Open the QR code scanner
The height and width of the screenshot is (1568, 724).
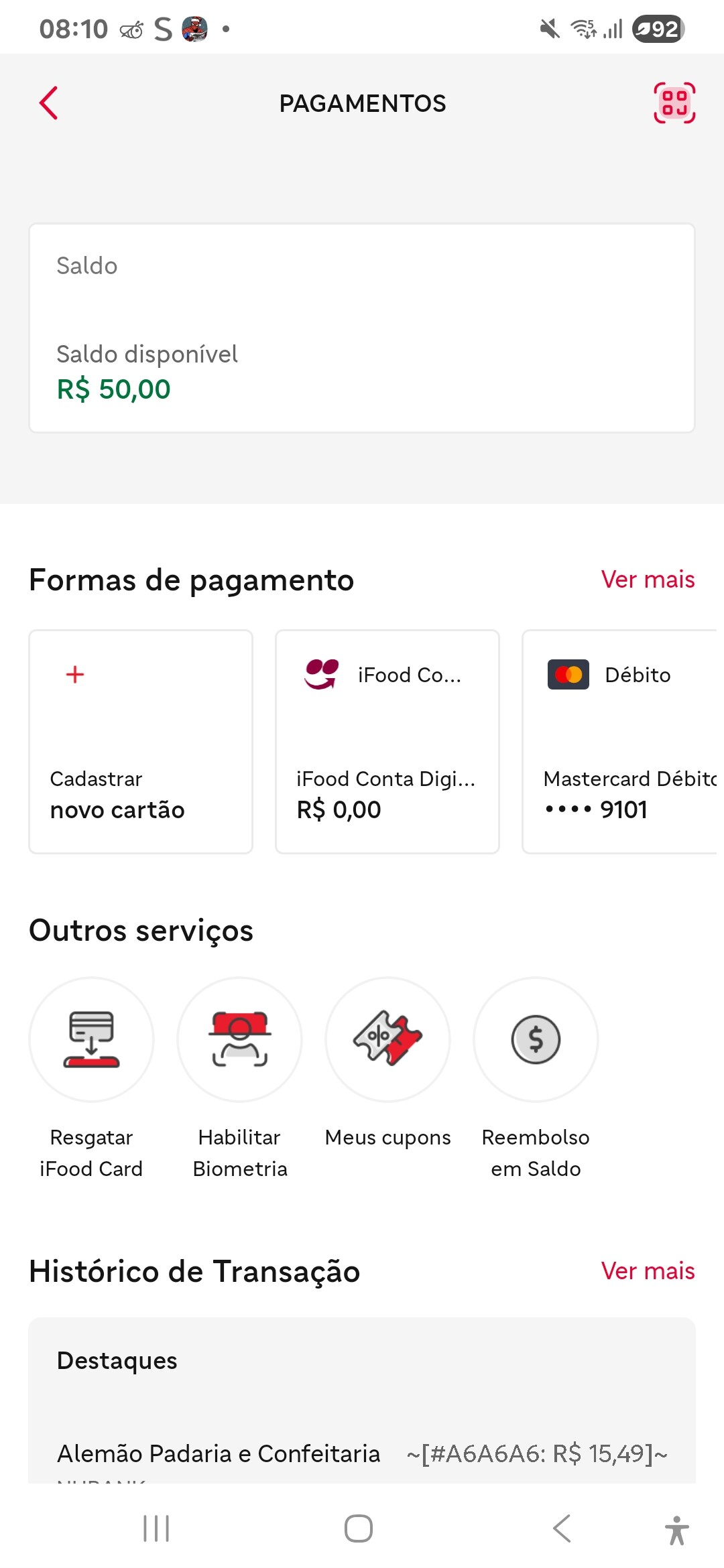tap(674, 103)
